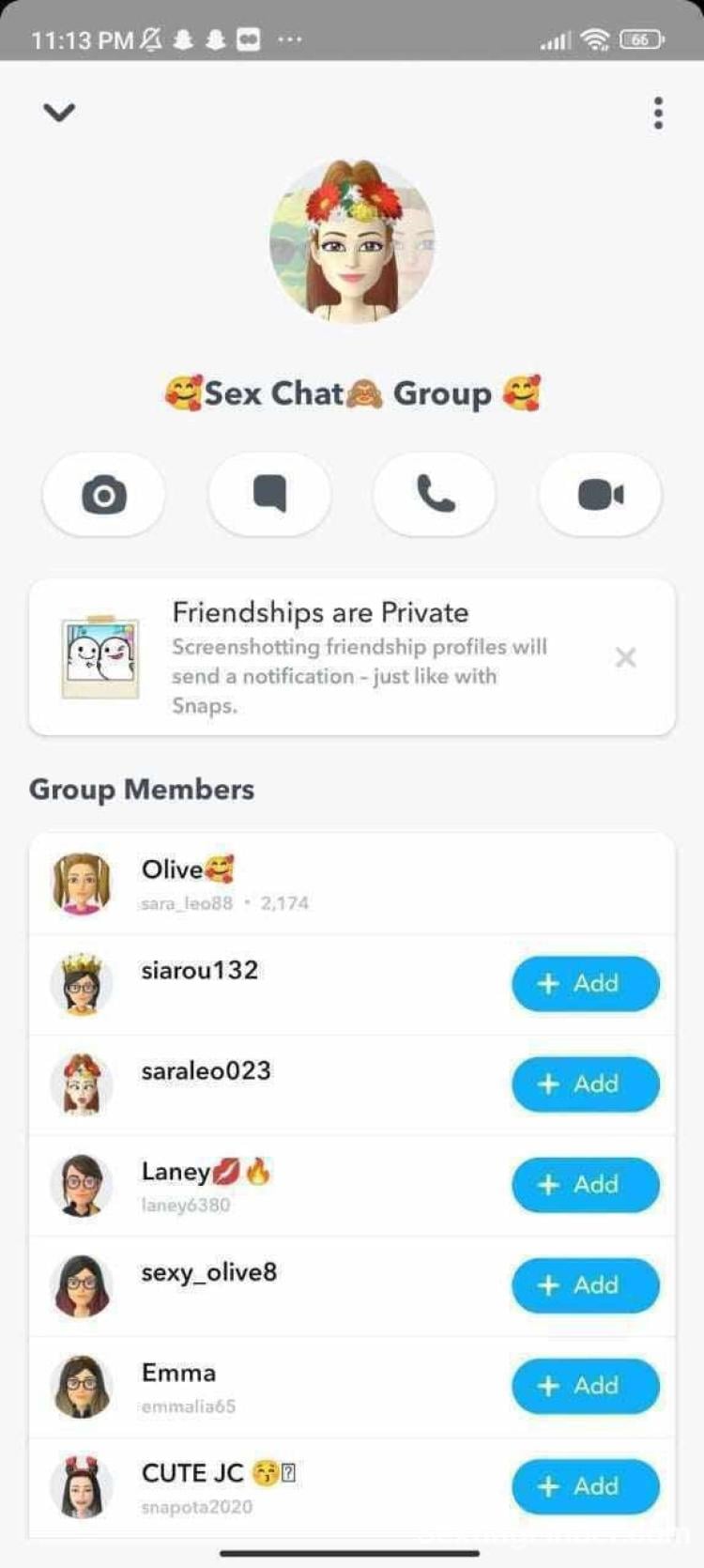Viewport: 704px width, 1568px height.
Task: View the group profile picture
Action: [x=352, y=242]
